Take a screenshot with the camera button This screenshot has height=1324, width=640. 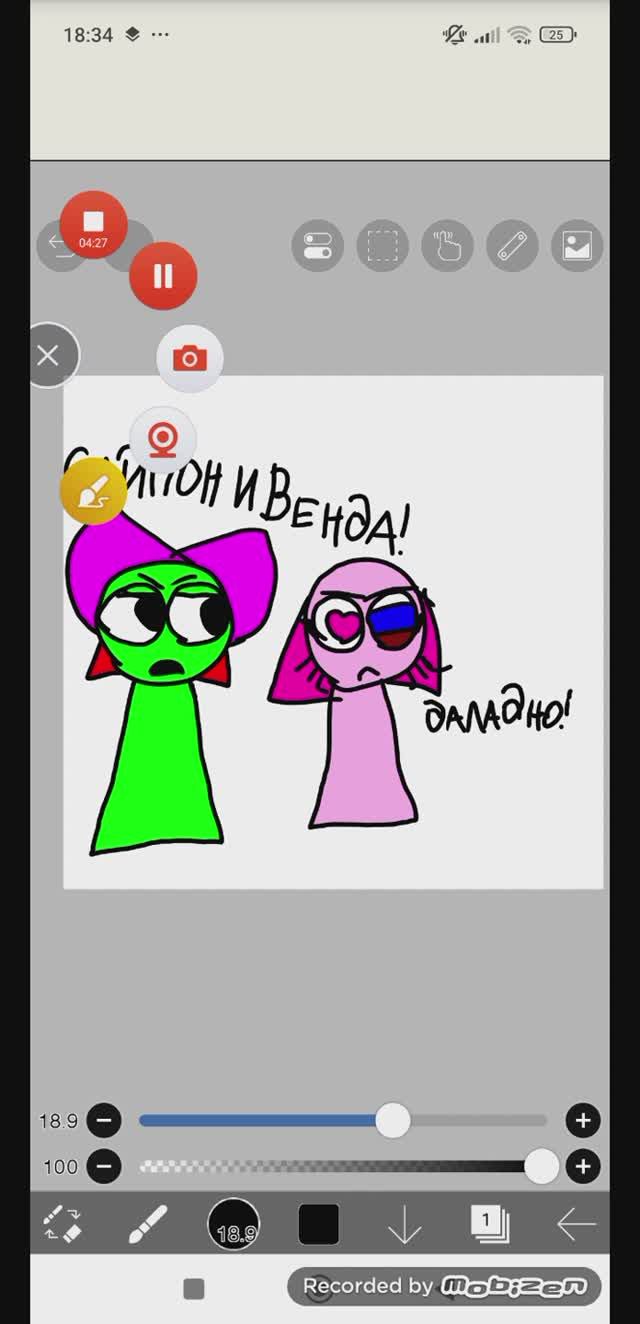coord(190,358)
